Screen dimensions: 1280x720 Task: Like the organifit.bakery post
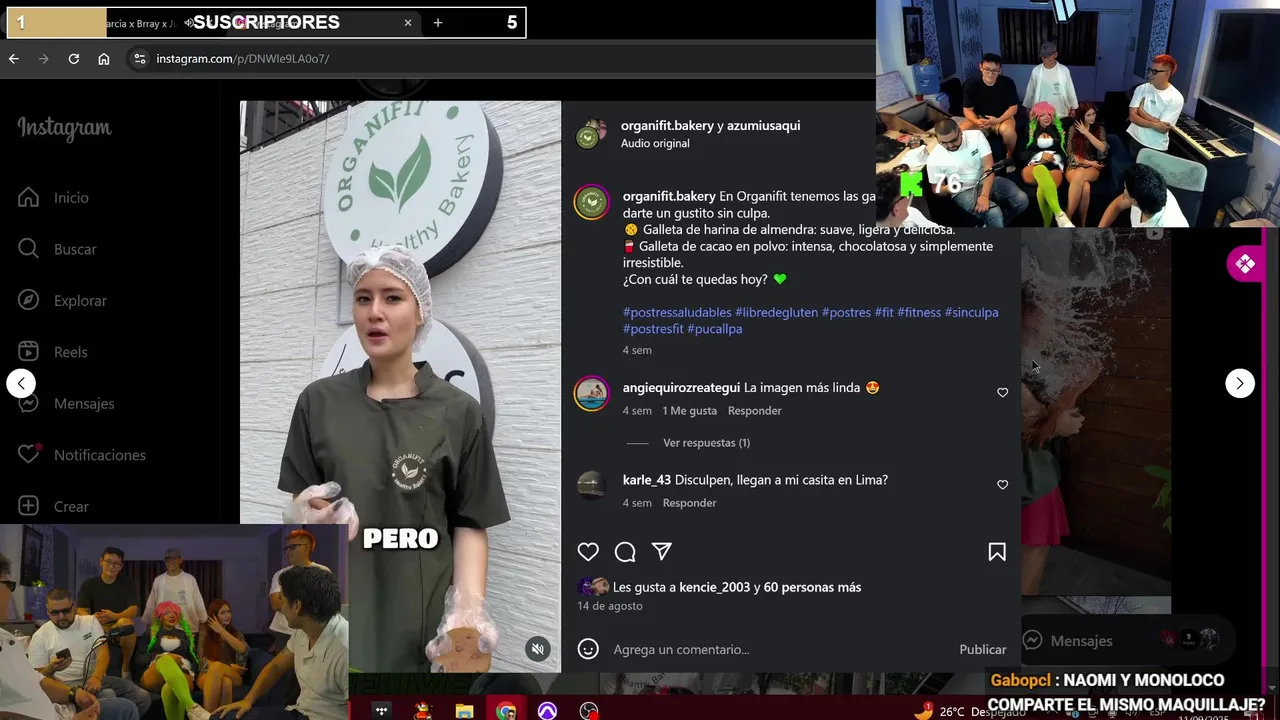coord(588,552)
